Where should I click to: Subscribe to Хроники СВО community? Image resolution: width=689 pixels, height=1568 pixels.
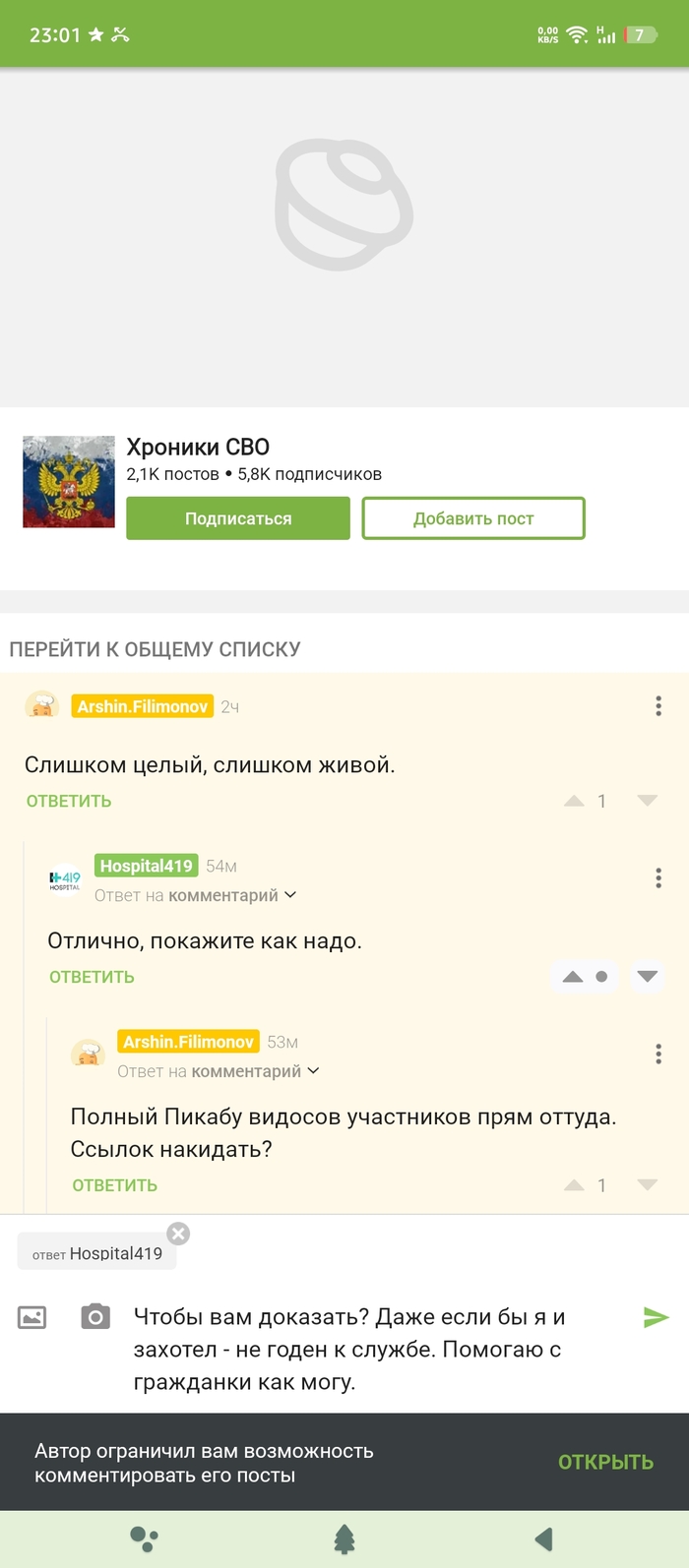point(237,518)
